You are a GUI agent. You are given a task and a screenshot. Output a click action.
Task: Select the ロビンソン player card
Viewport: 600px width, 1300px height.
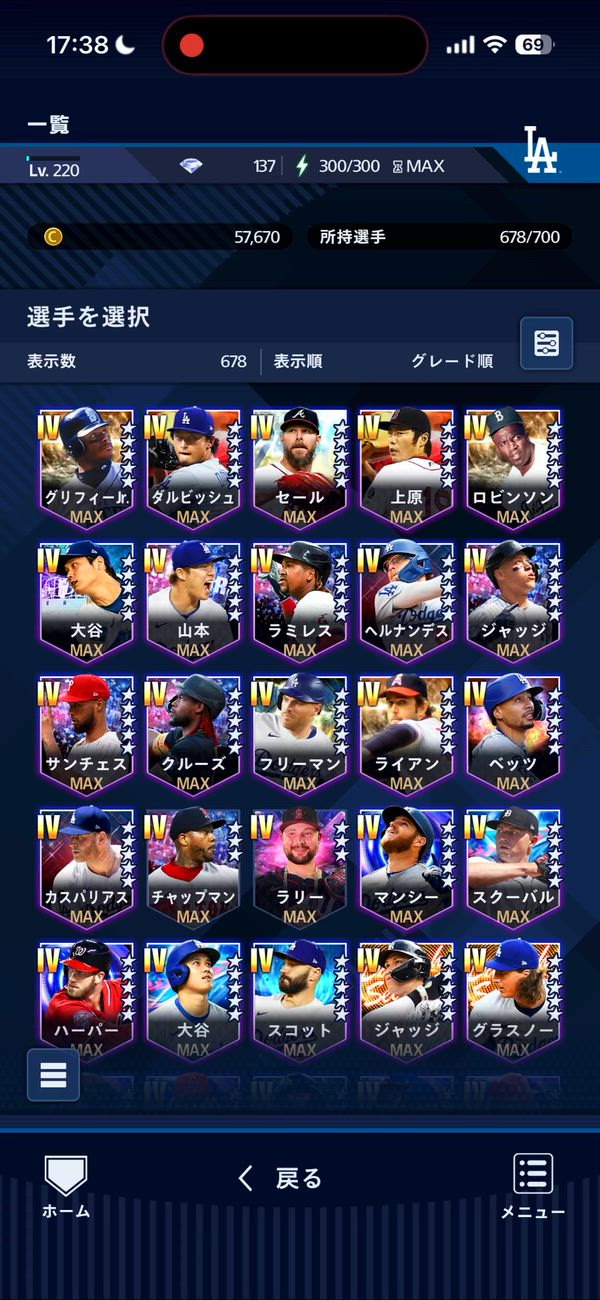(x=513, y=466)
